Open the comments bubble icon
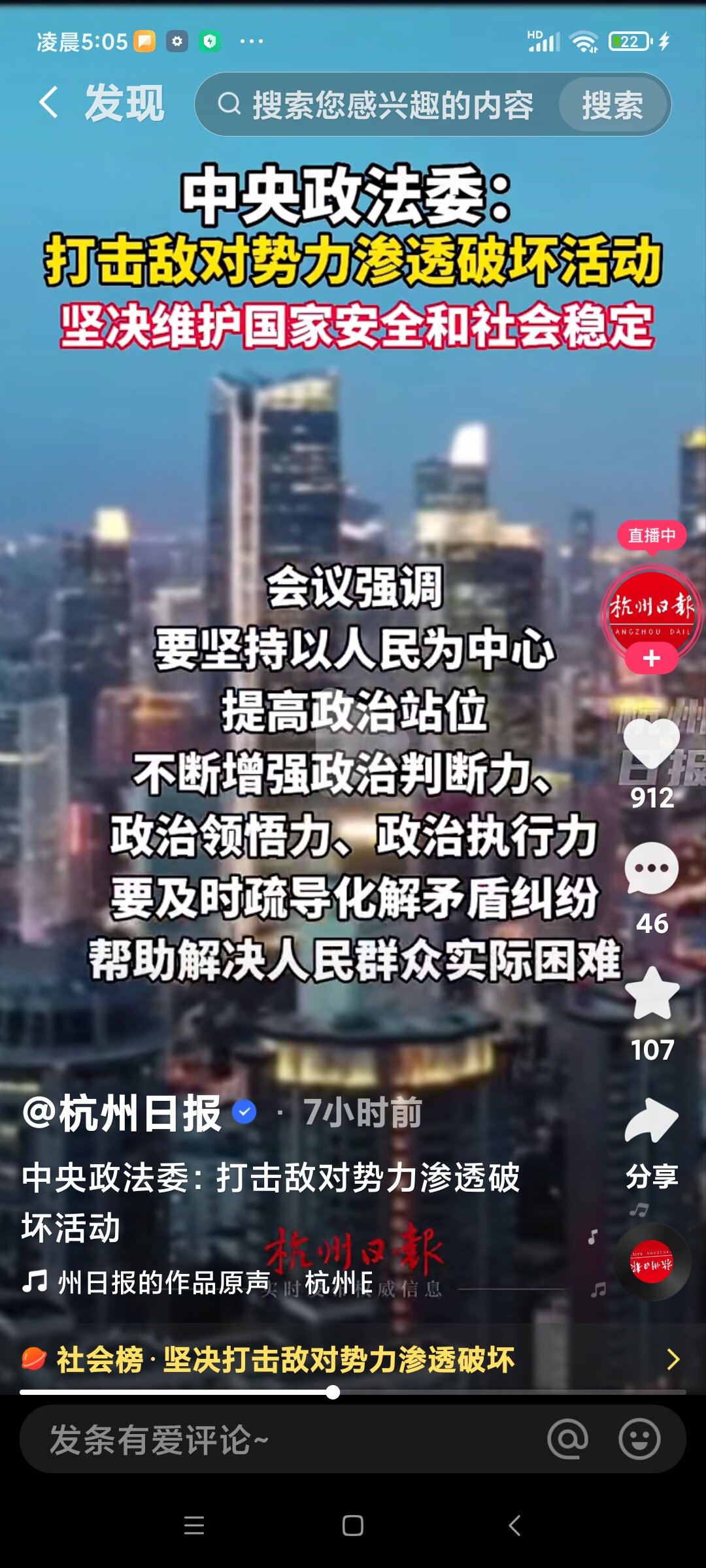This screenshot has height=1568, width=706. tap(651, 869)
